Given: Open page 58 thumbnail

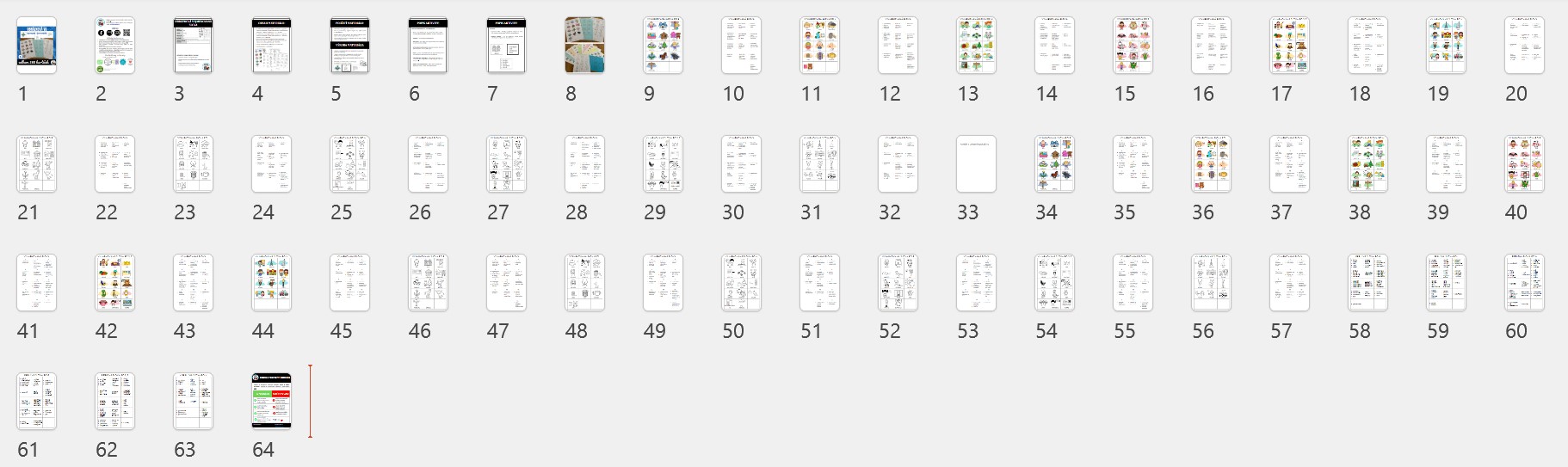Looking at the screenshot, I should [x=1368, y=283].
